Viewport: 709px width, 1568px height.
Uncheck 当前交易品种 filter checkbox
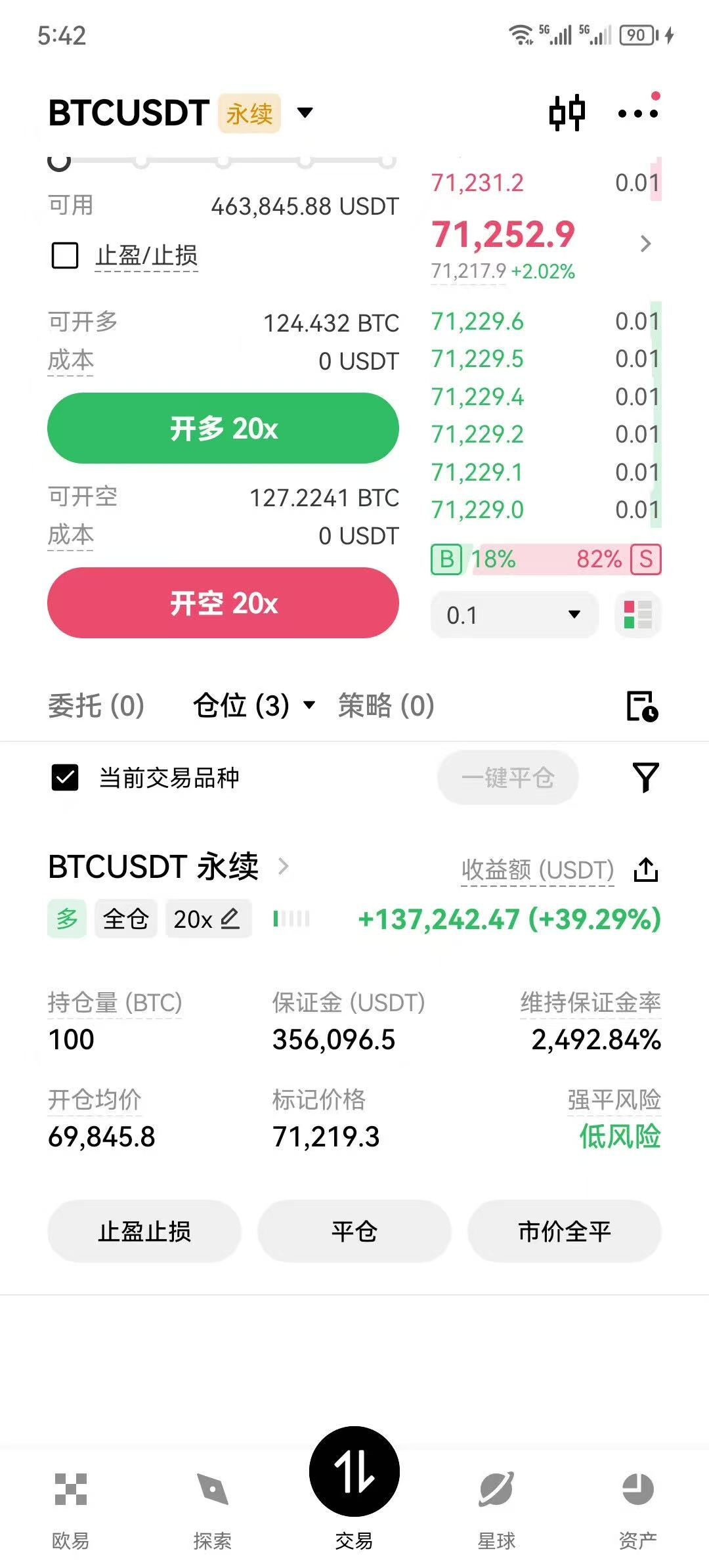(x=65, y=777)
